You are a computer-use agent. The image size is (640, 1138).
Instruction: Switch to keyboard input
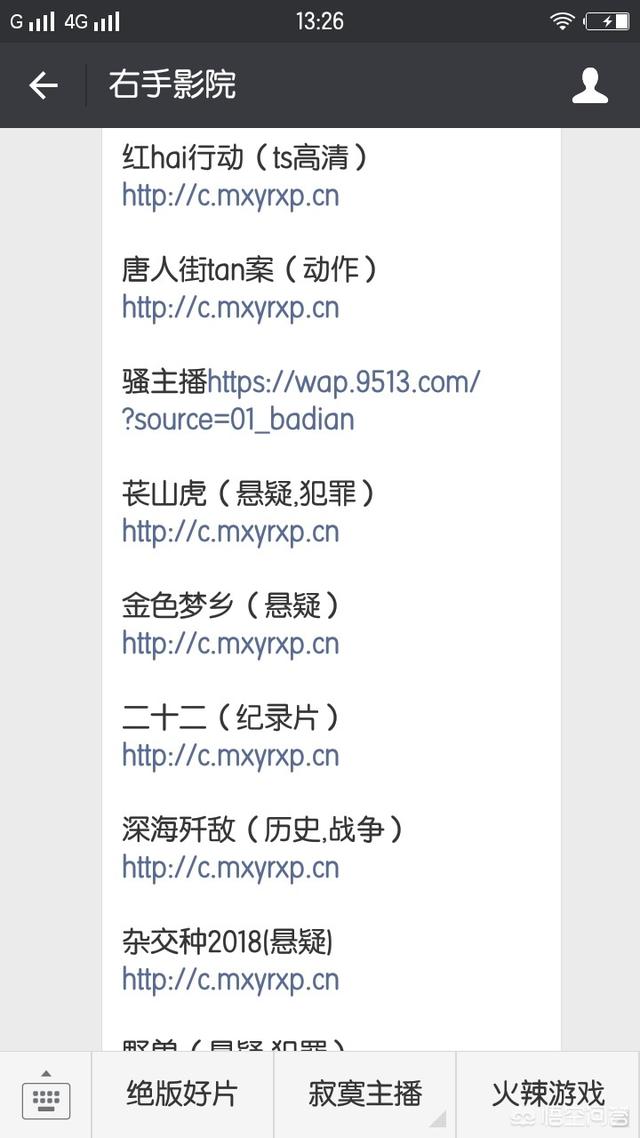tap(46, 1095)
